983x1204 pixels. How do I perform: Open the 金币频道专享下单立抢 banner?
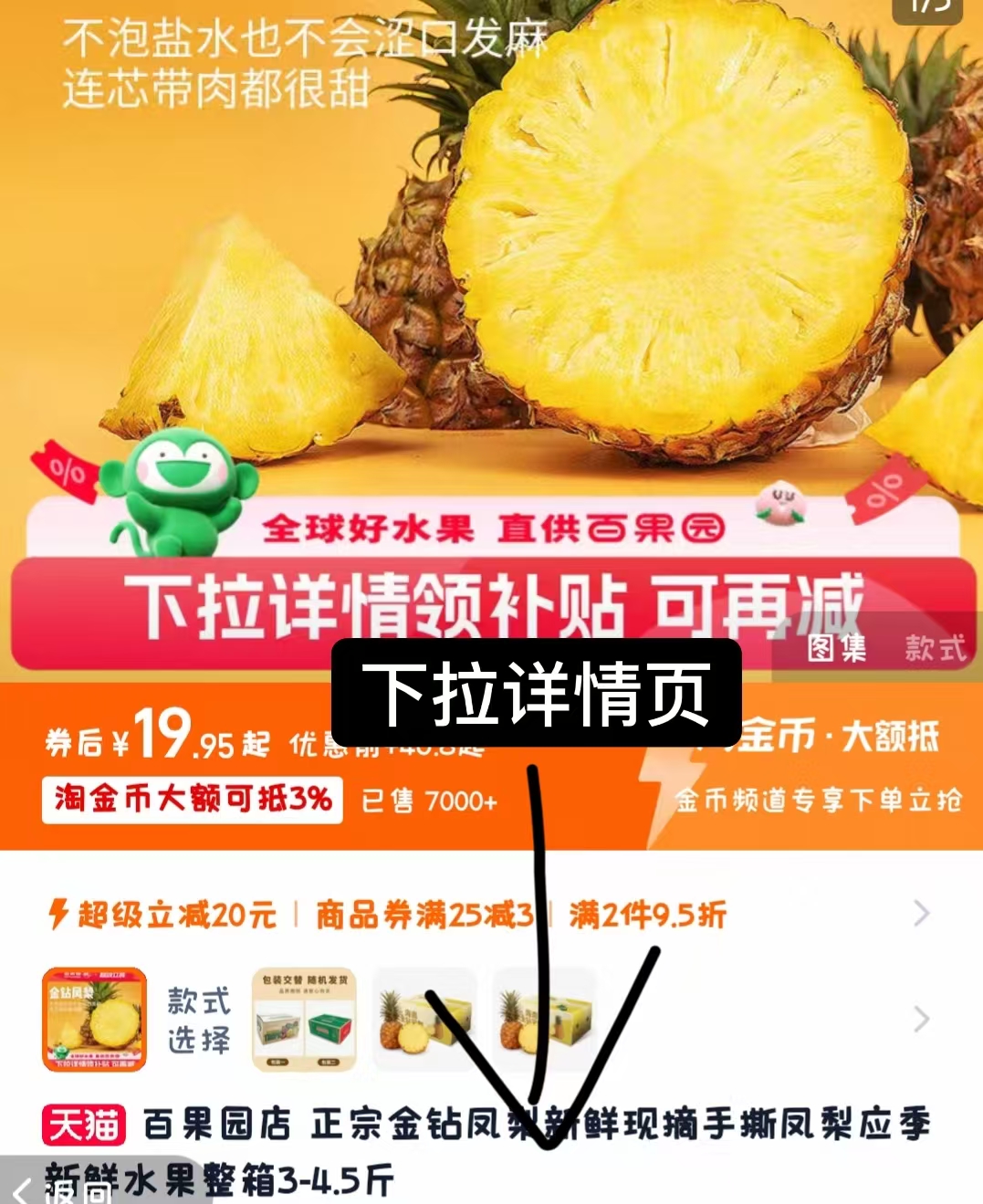click(818, 800)
